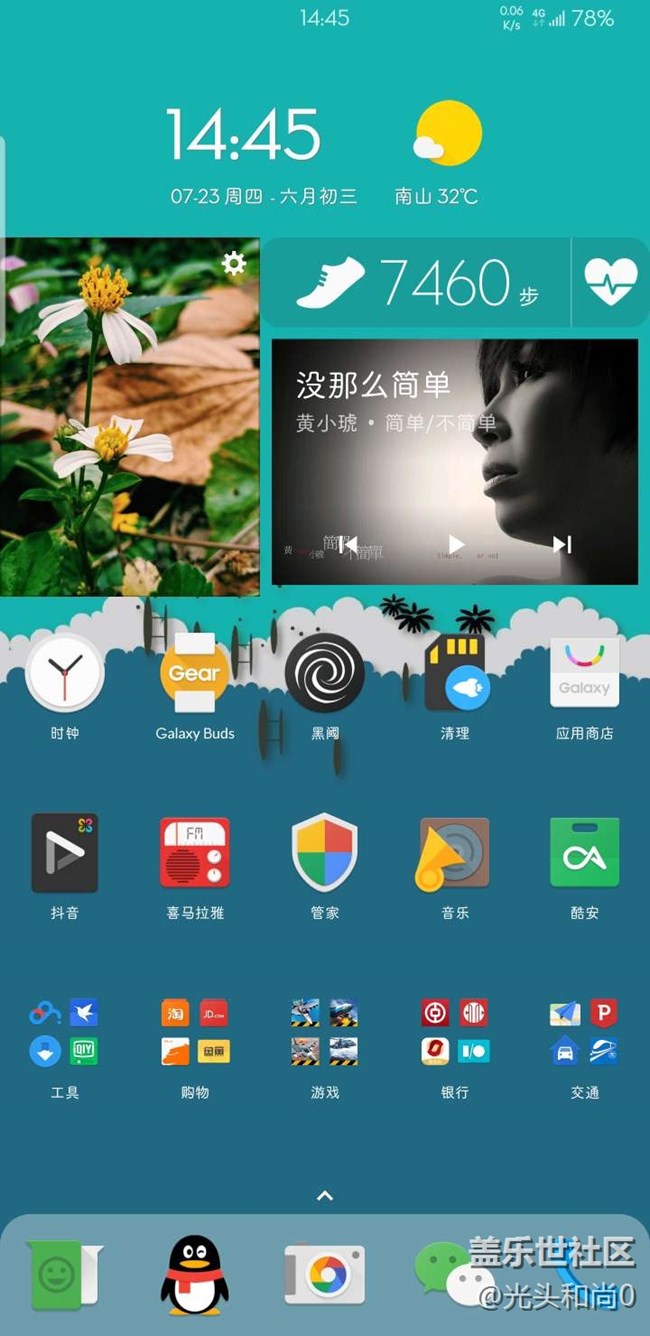Launch Galaxy Buds app

tap(195, 673)
